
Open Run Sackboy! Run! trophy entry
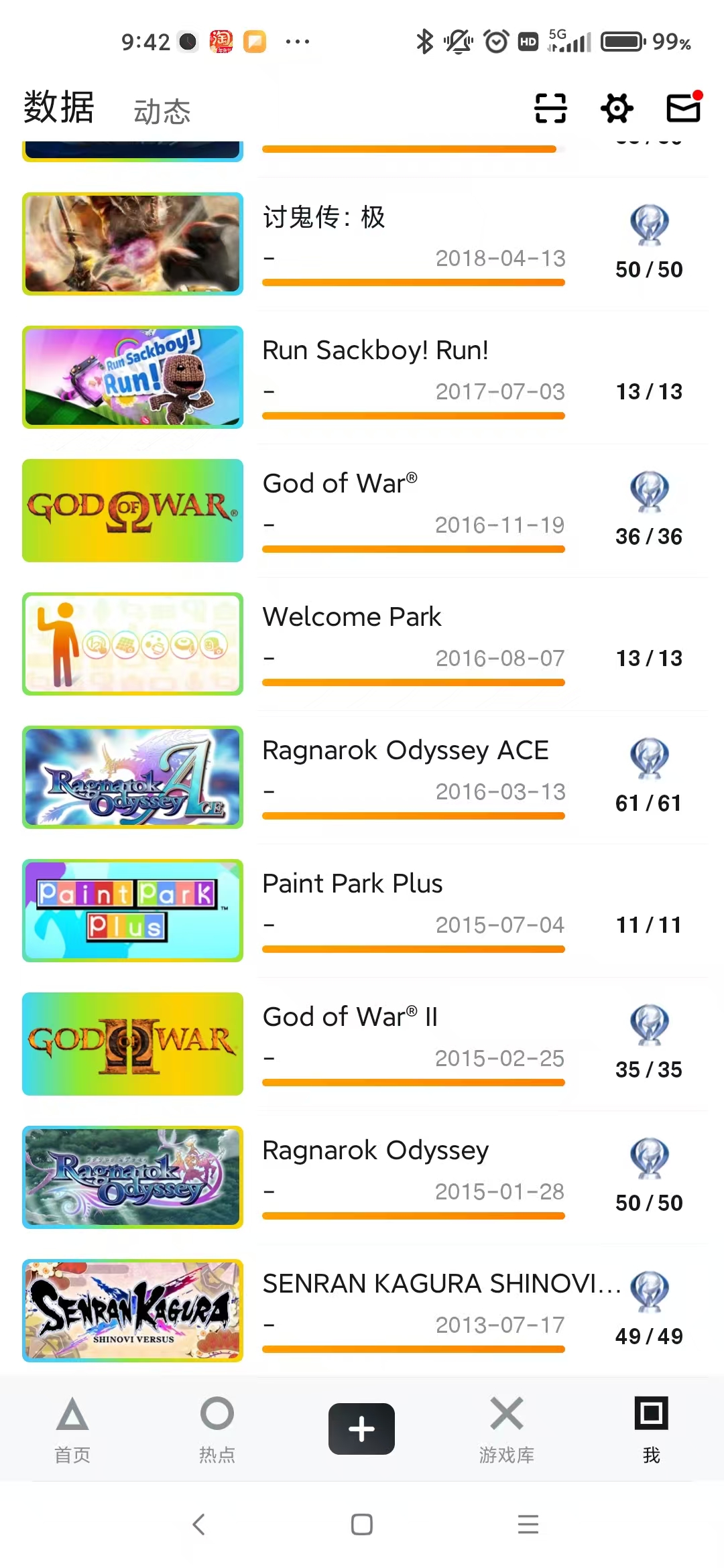(x=413, y=377)
